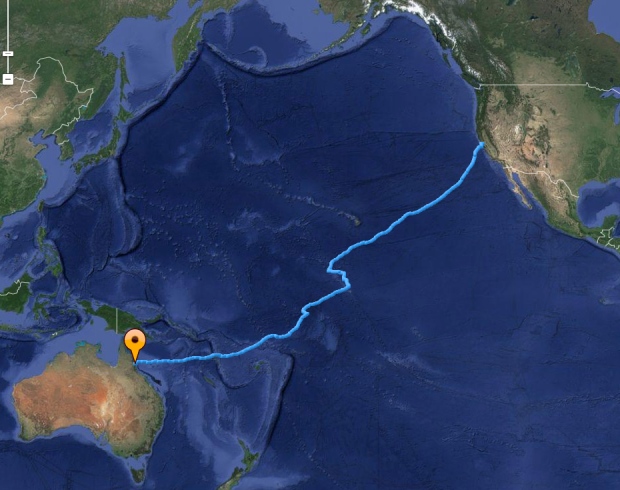Zoom out the map with minus button
The width and height of the screenshot is (620, 490).
point(8,79)
